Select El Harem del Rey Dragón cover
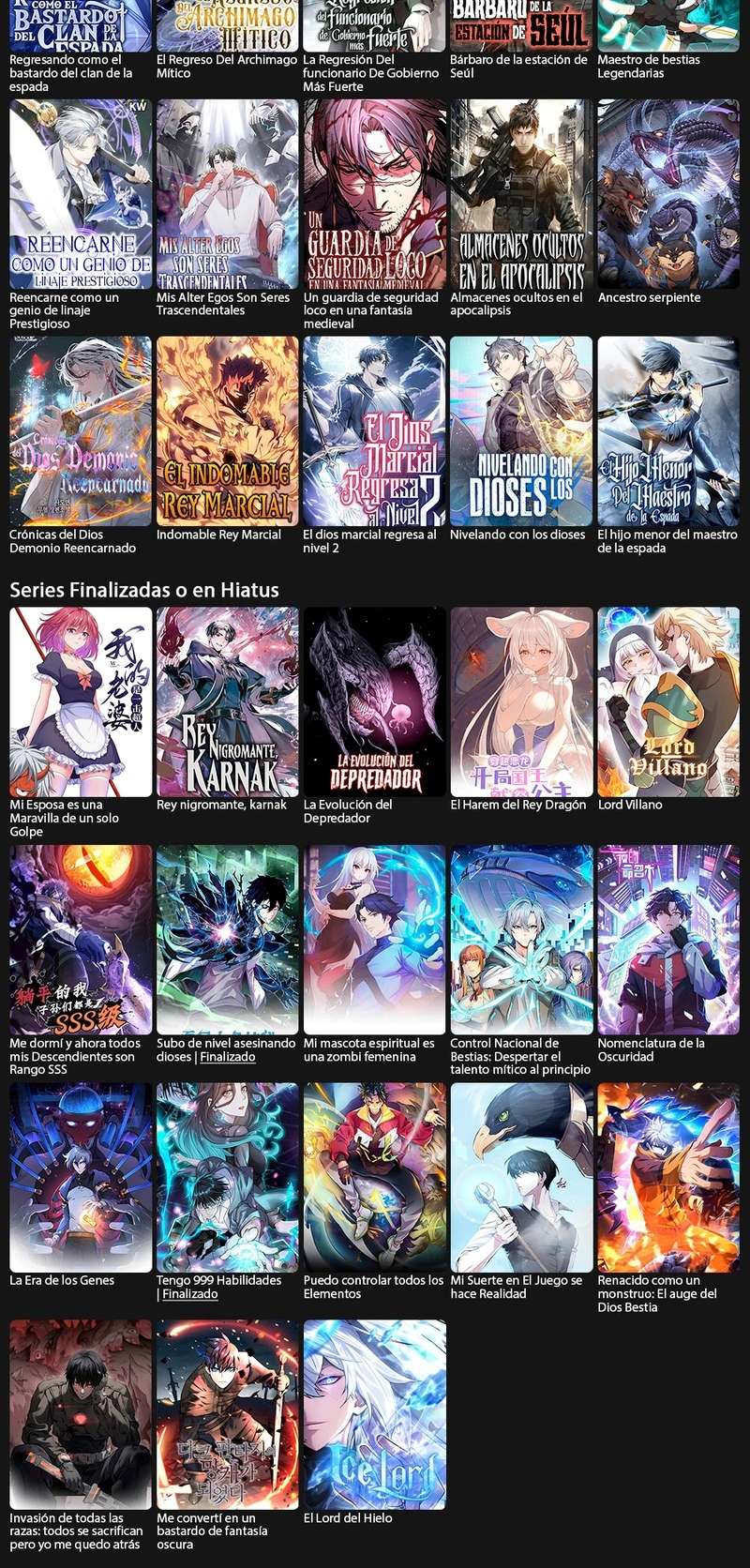The height and width of the screenshot is (1568, 750). coord(521,701)
